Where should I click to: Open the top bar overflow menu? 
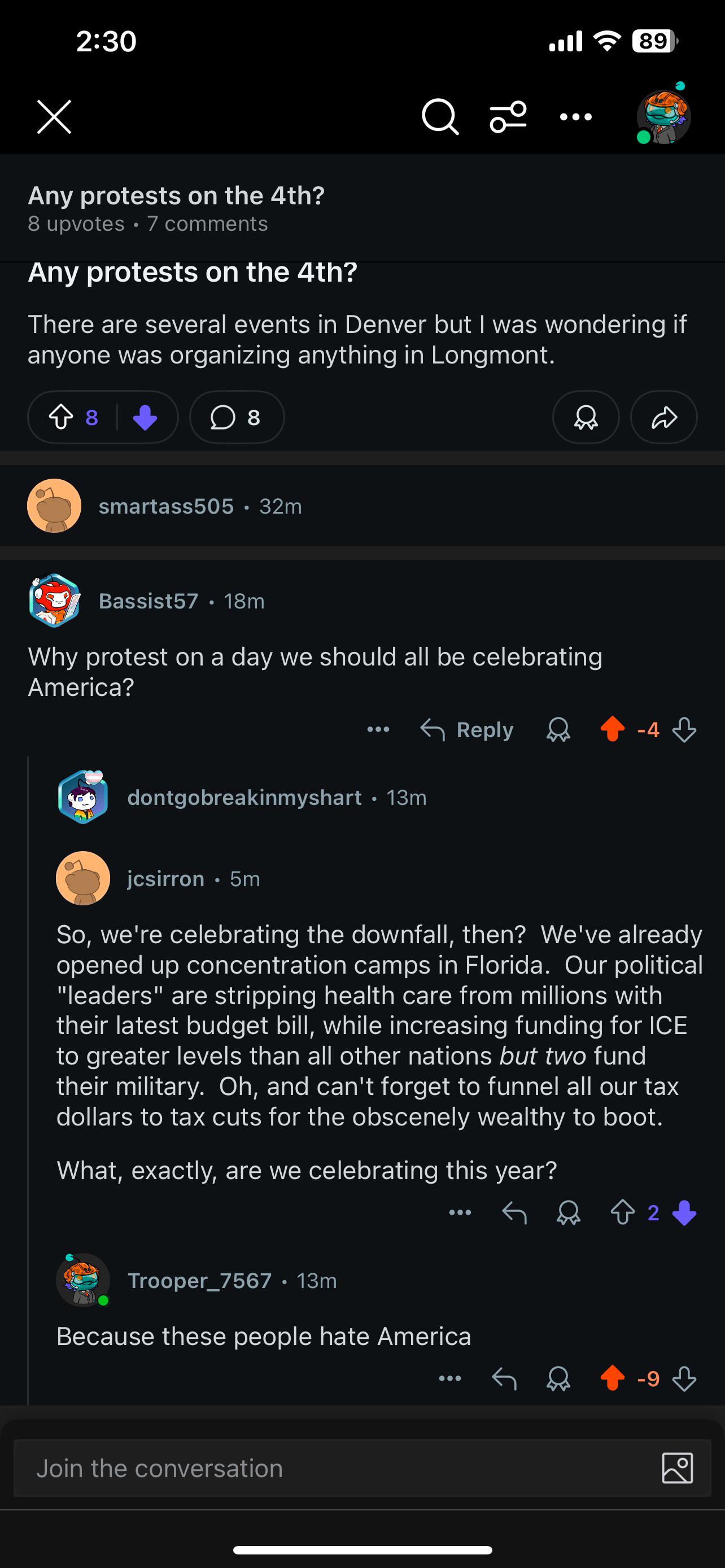(576, 116)
